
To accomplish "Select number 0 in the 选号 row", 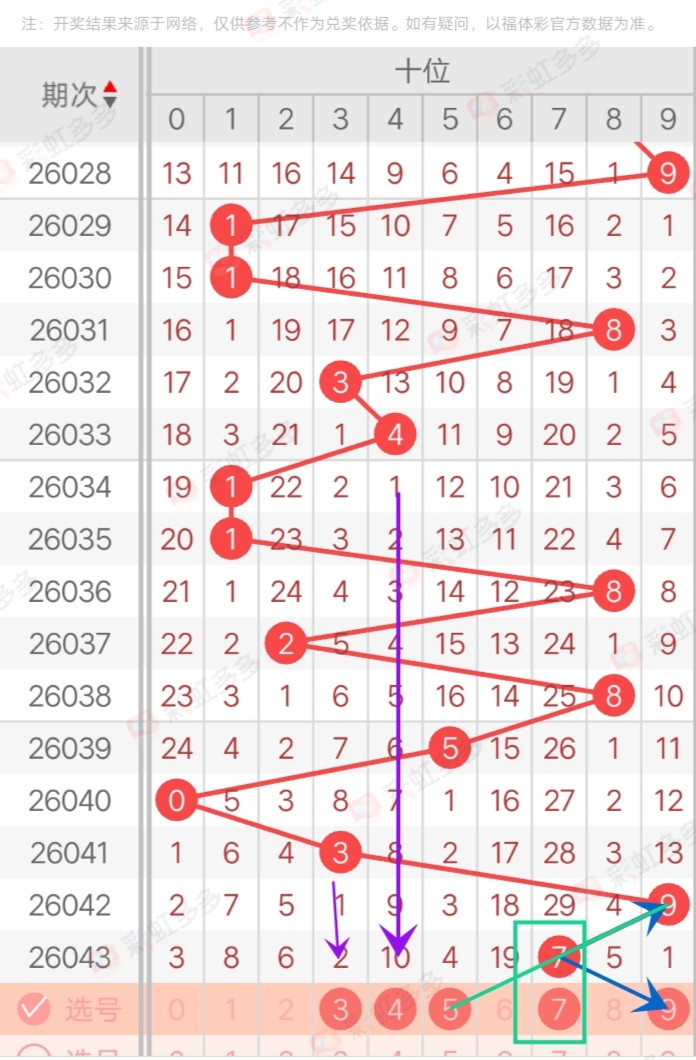I will click(176, 1009).
